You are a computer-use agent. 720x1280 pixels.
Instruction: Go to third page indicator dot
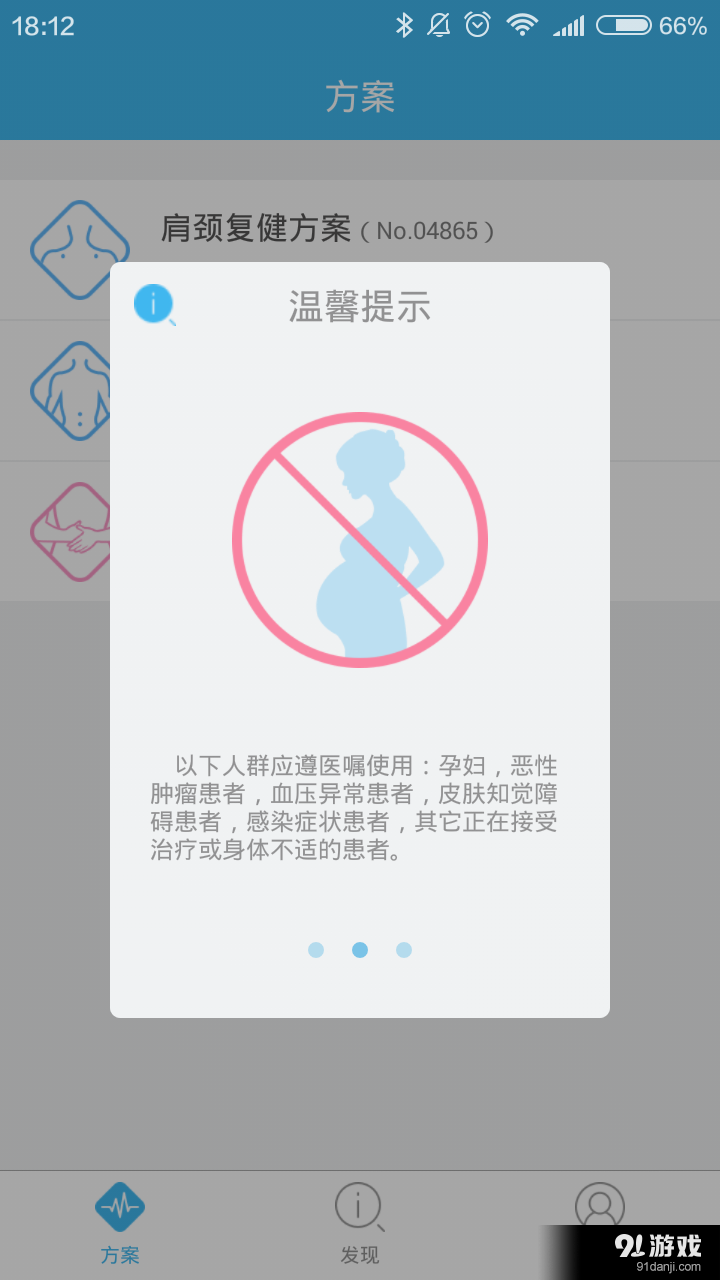[x=404, y=950]
